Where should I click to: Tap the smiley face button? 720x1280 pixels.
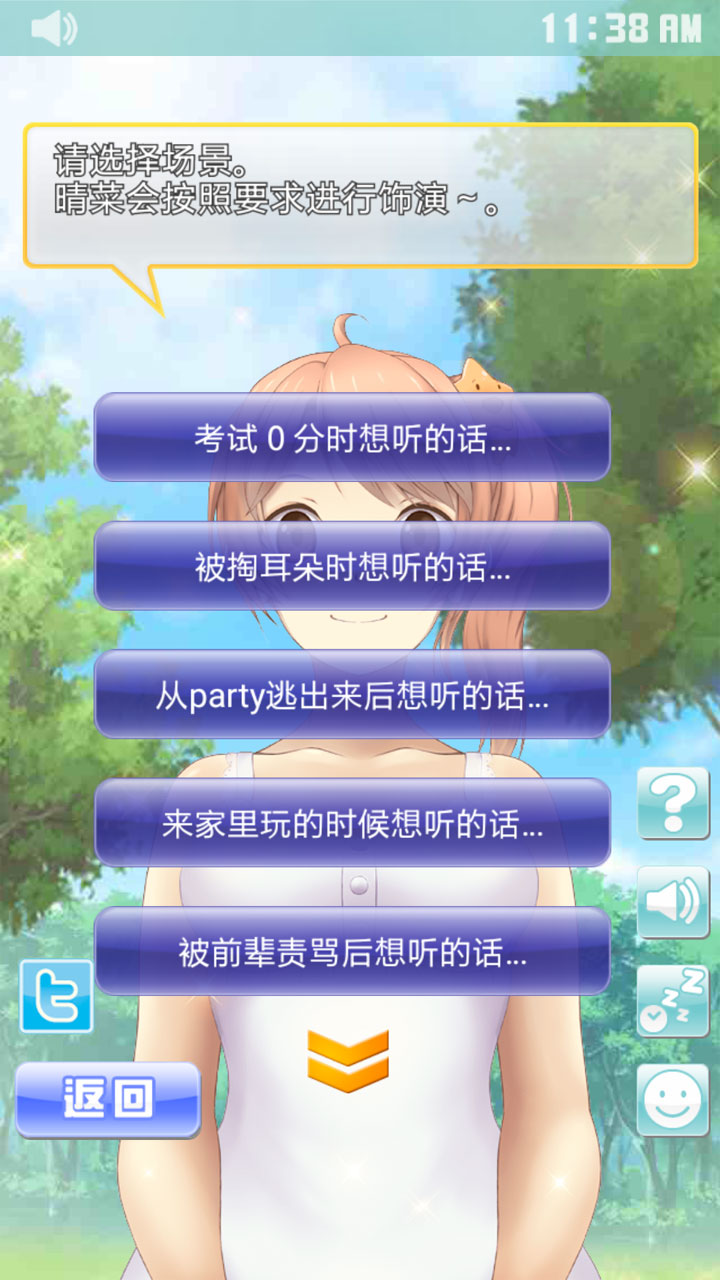point(673,1099)
